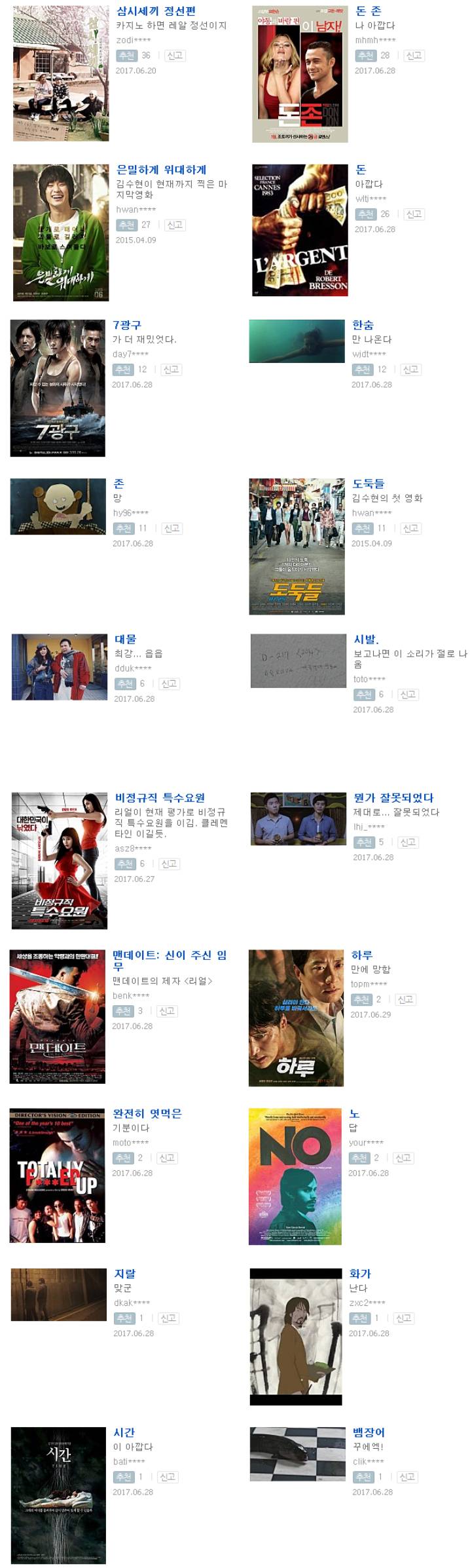Report the 노 review by your****
The height and width of the screenshot is (1568, 470).
(x=403, y=1158)
